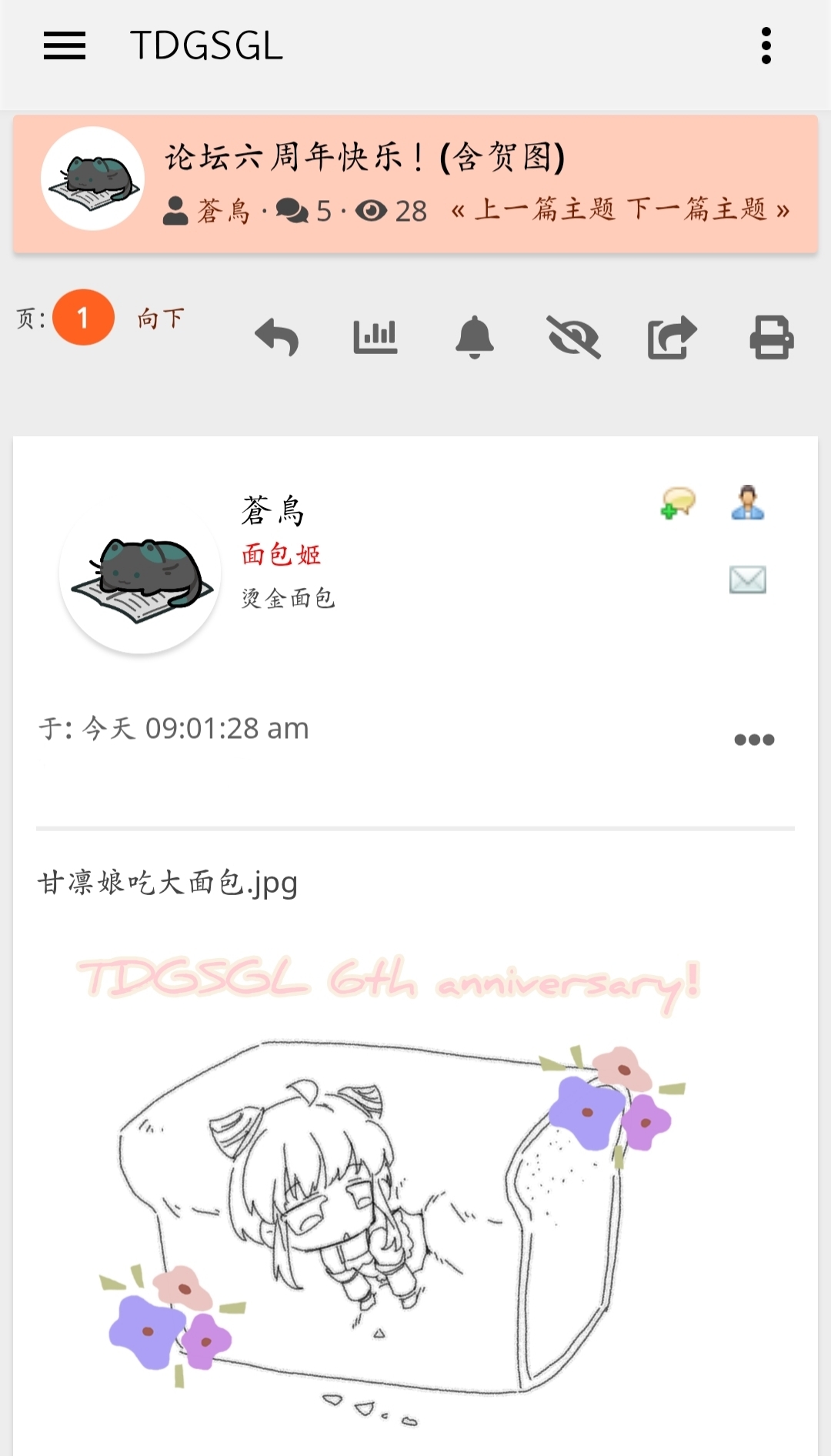Open 蒼鳥's username link in the post
831x1456 pixels.
click(x=273, y=510)
